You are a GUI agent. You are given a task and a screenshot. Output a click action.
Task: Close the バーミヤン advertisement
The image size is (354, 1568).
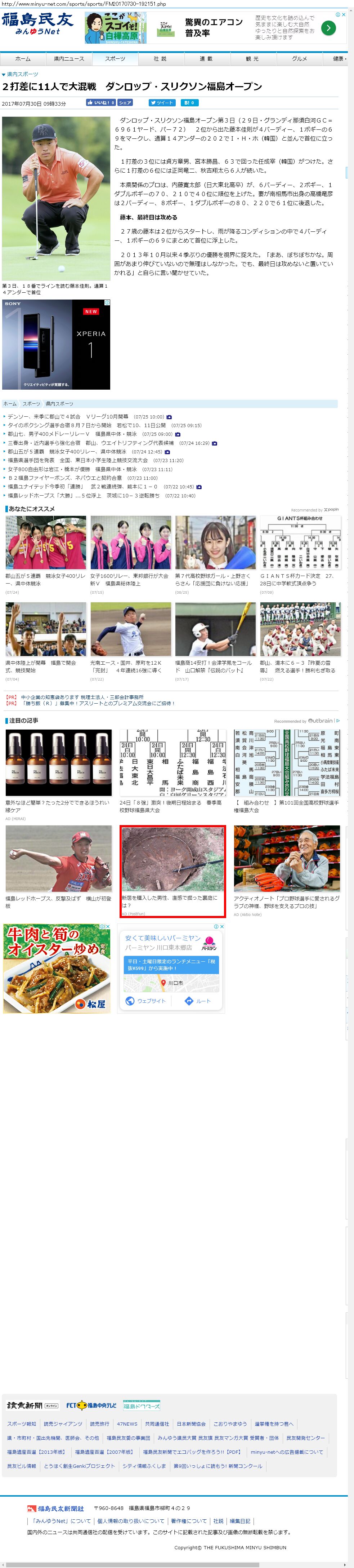tap(222, 926)
